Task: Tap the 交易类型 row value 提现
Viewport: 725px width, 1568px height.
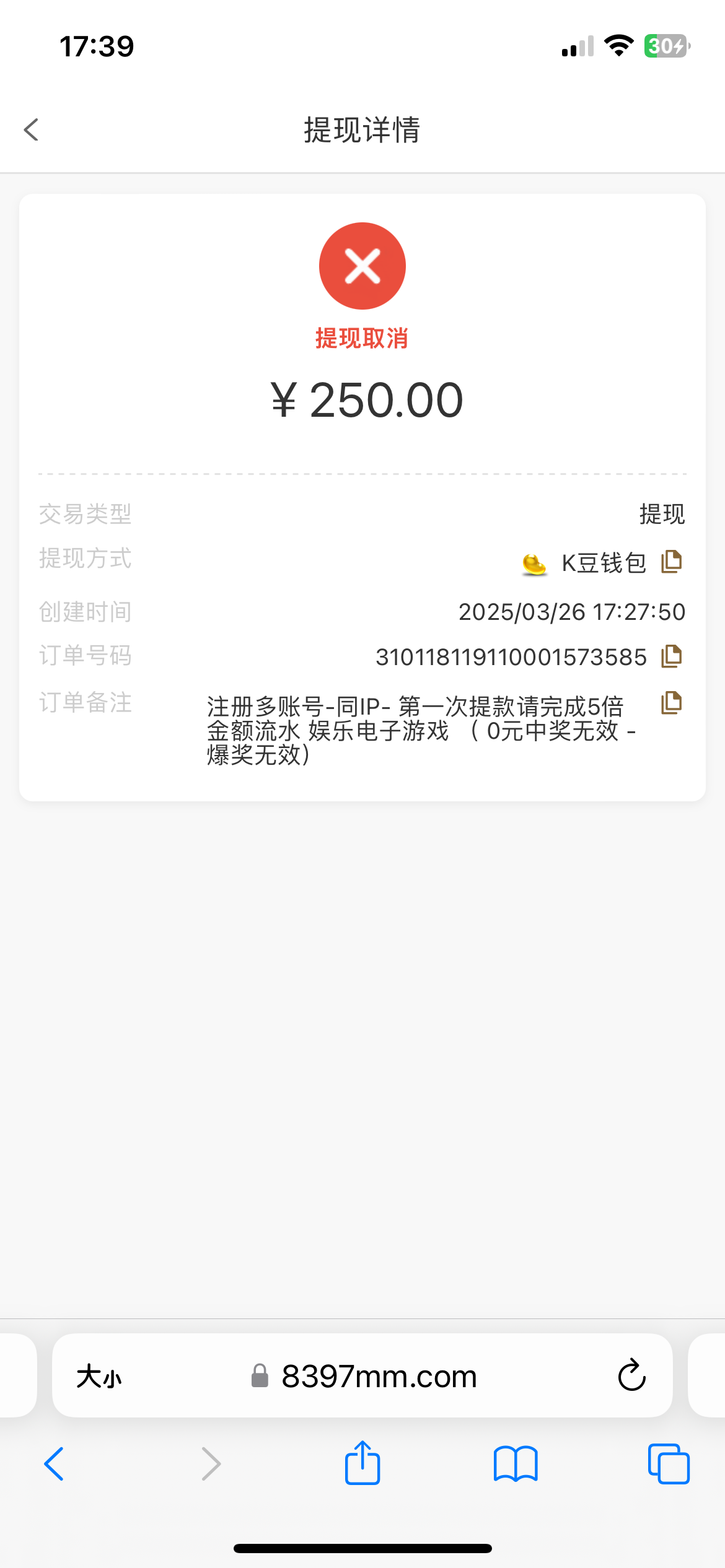Action: (x=662, y=514)
